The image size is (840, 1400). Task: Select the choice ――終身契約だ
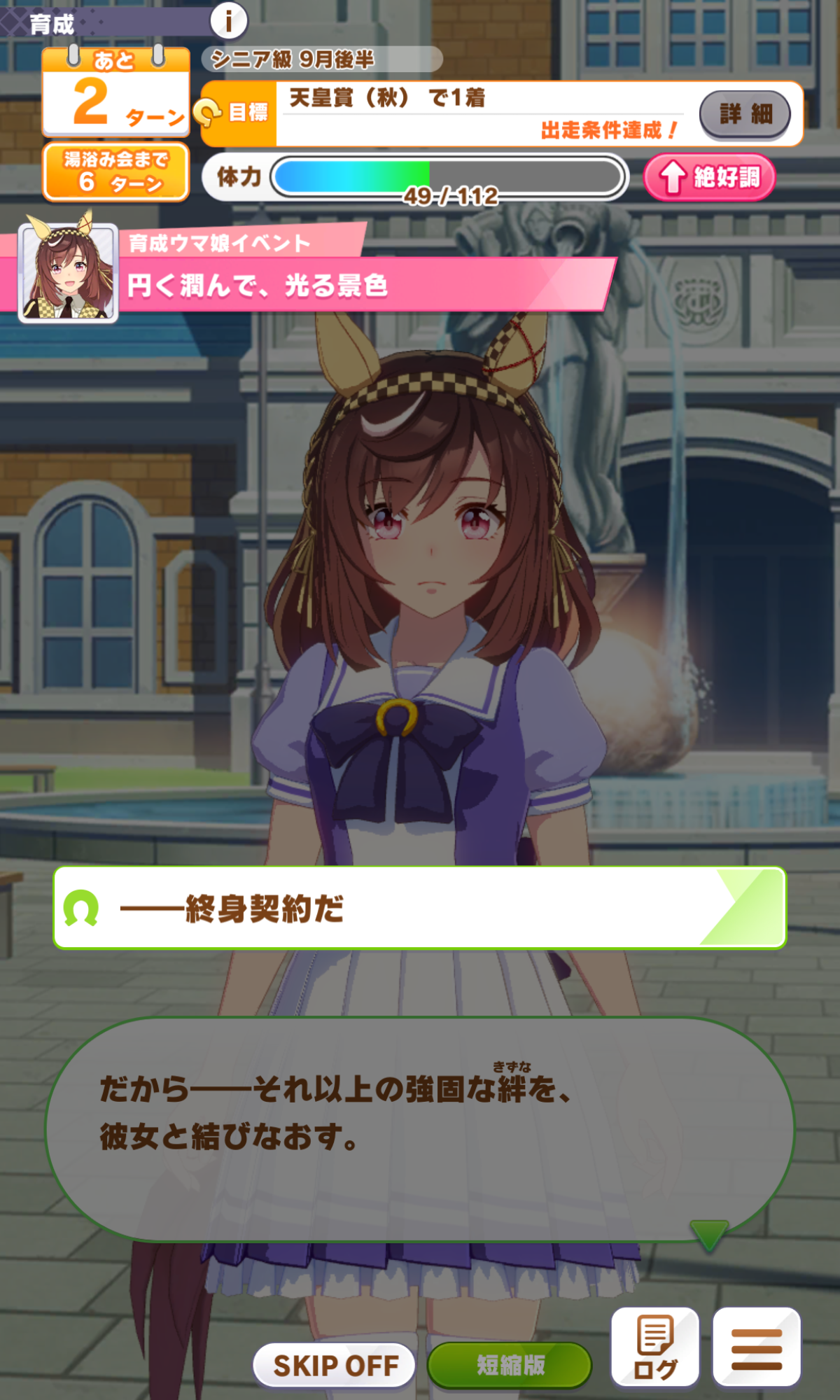tap(420, 909)
